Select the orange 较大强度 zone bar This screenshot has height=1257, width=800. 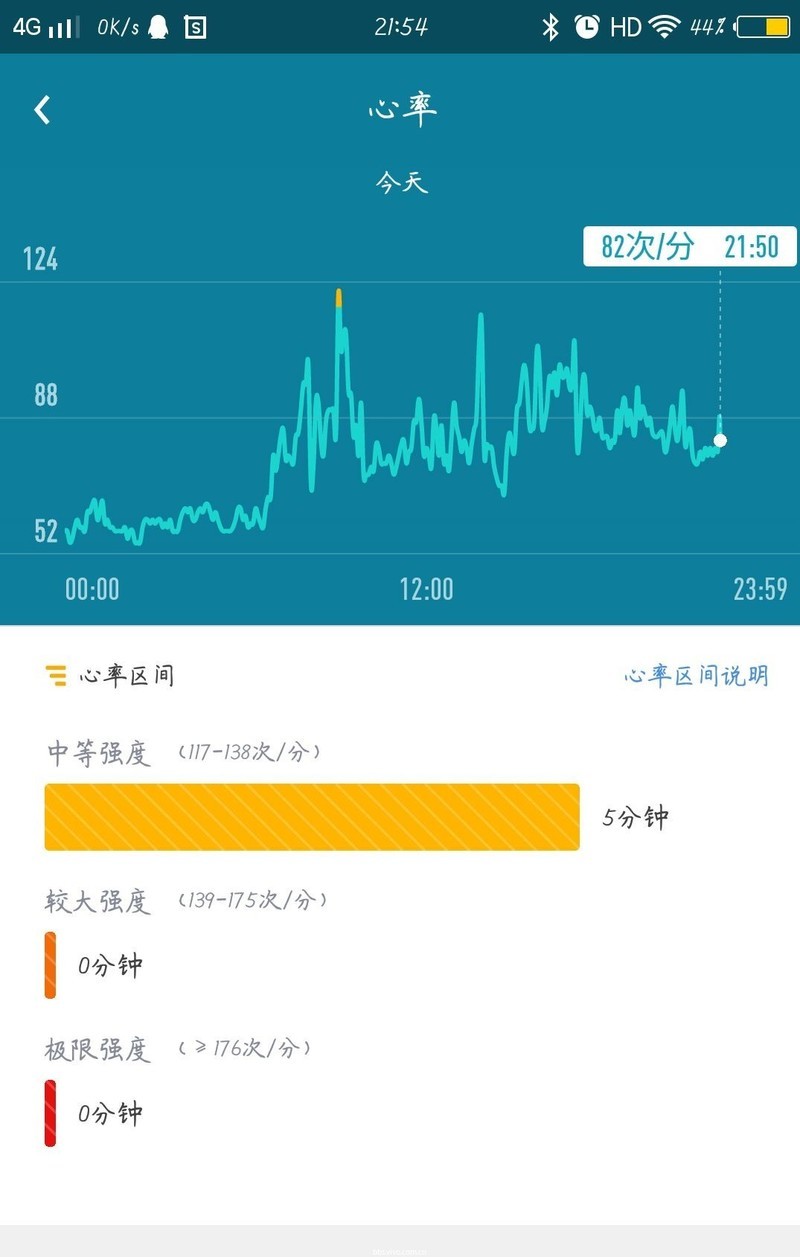point(48,964)
